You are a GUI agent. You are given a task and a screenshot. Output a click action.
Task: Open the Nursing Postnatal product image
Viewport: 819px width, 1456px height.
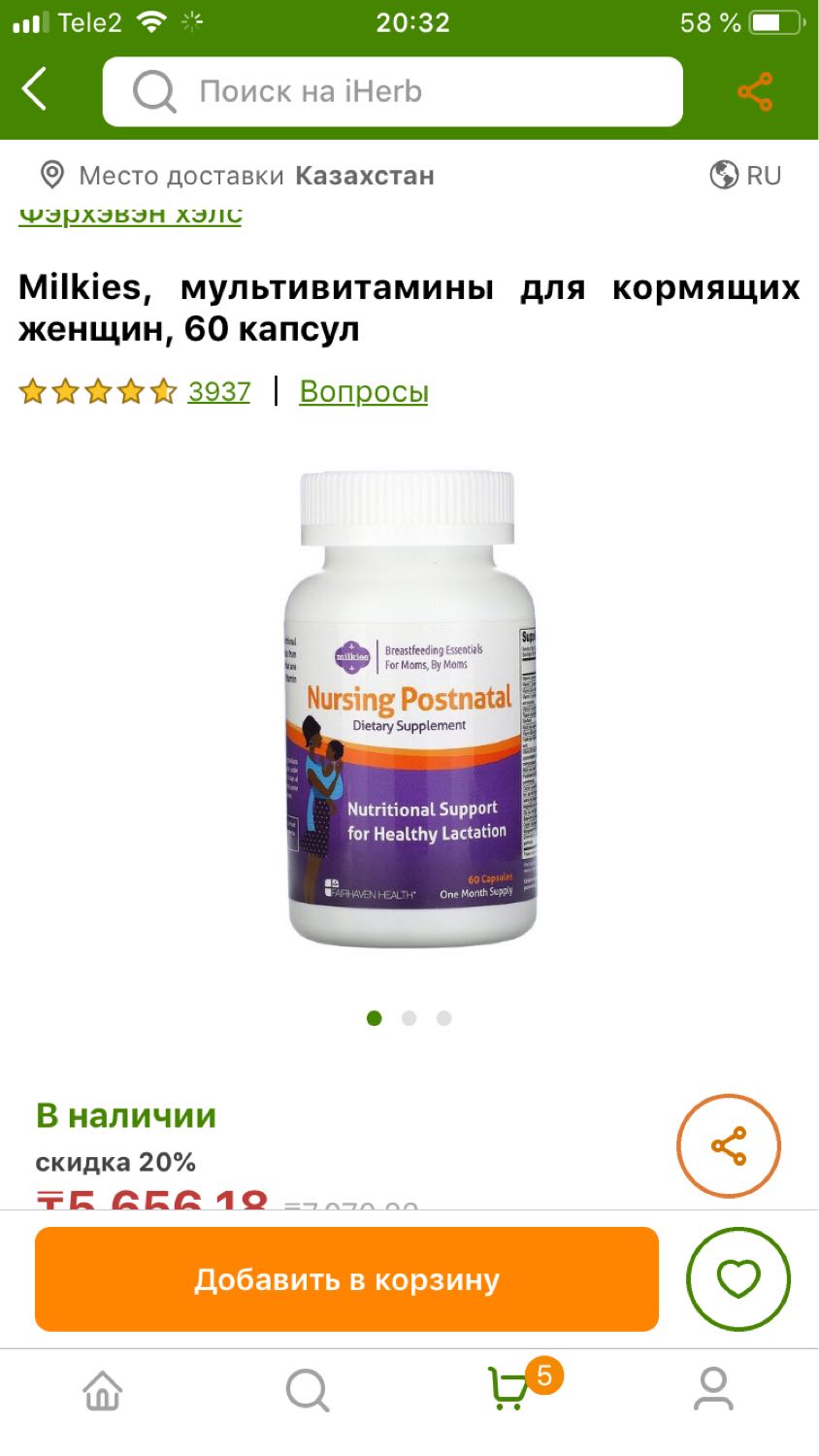click(x=410, y=709)
